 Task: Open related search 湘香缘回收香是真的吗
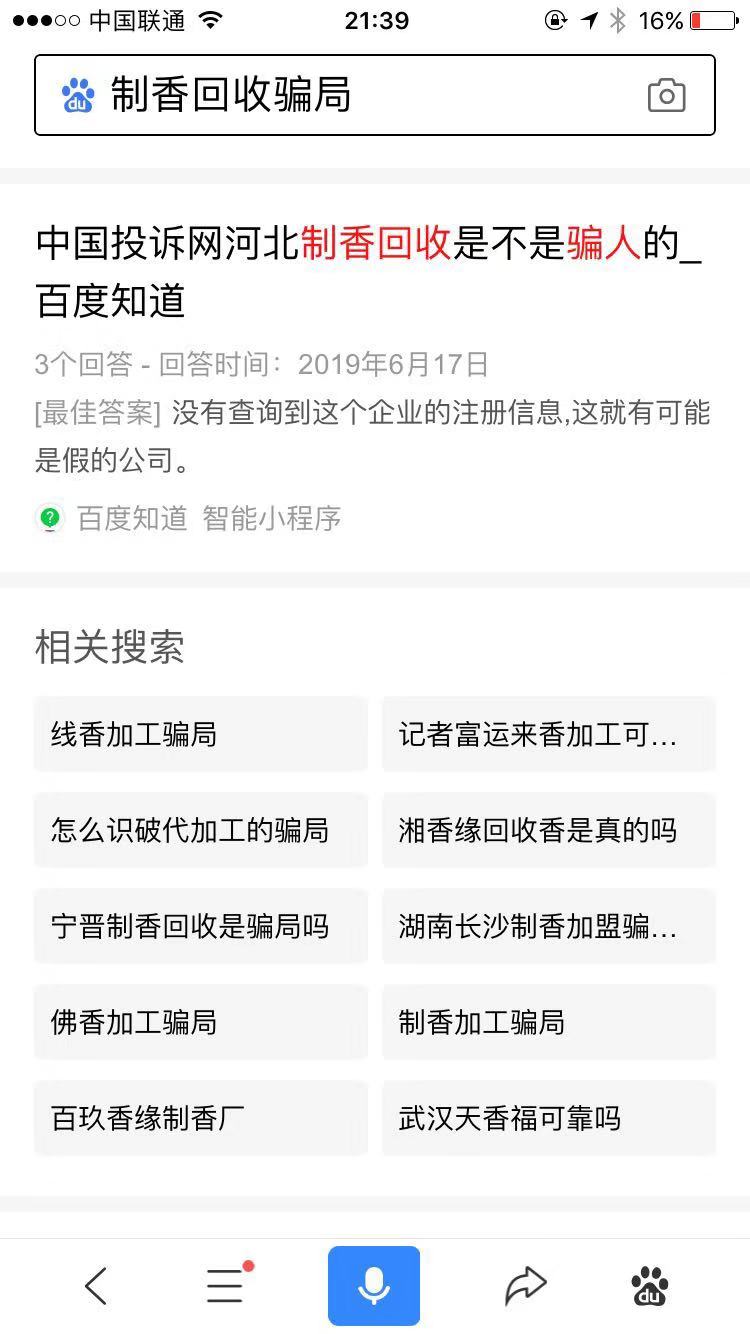click(x=548, y=831)
